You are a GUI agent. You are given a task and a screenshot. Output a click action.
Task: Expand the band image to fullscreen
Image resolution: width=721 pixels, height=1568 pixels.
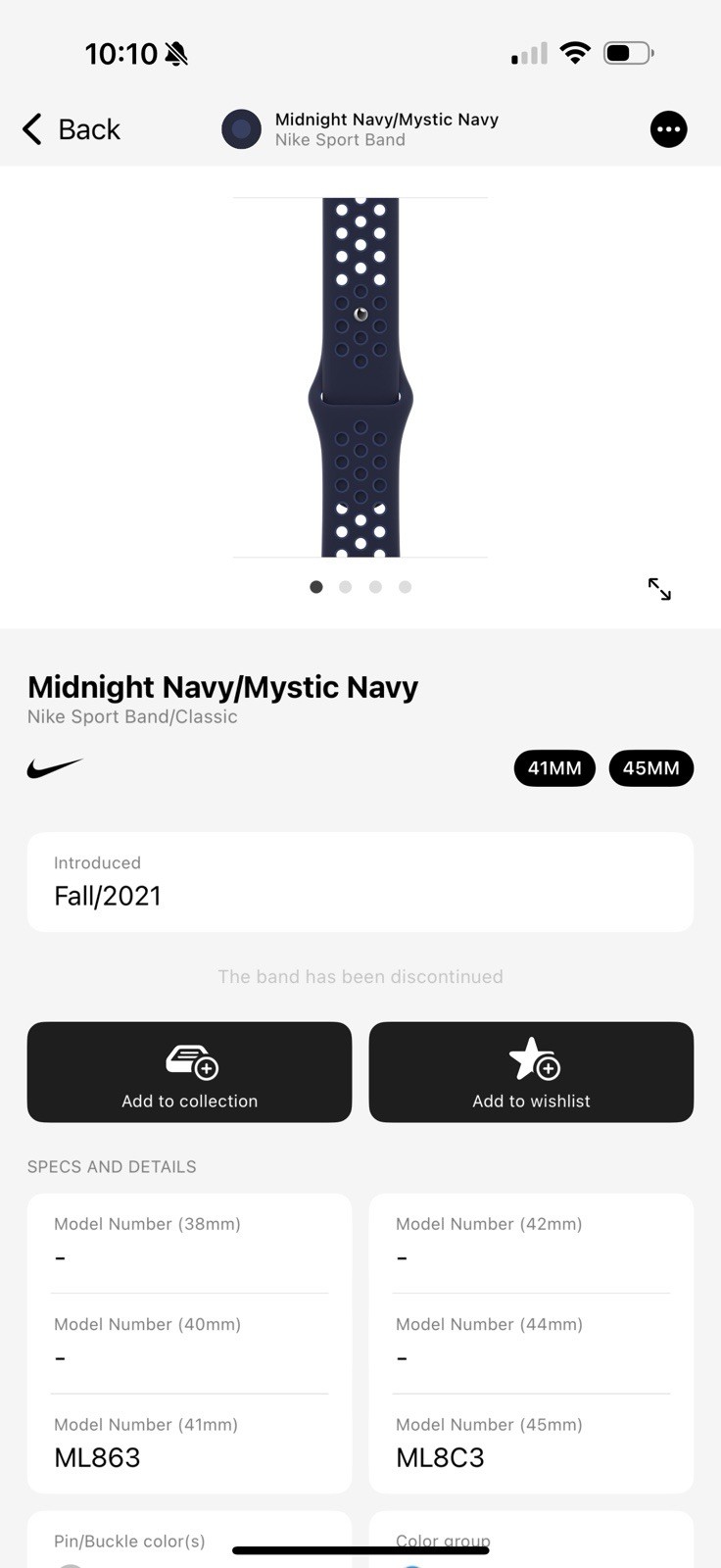point(659,589)
